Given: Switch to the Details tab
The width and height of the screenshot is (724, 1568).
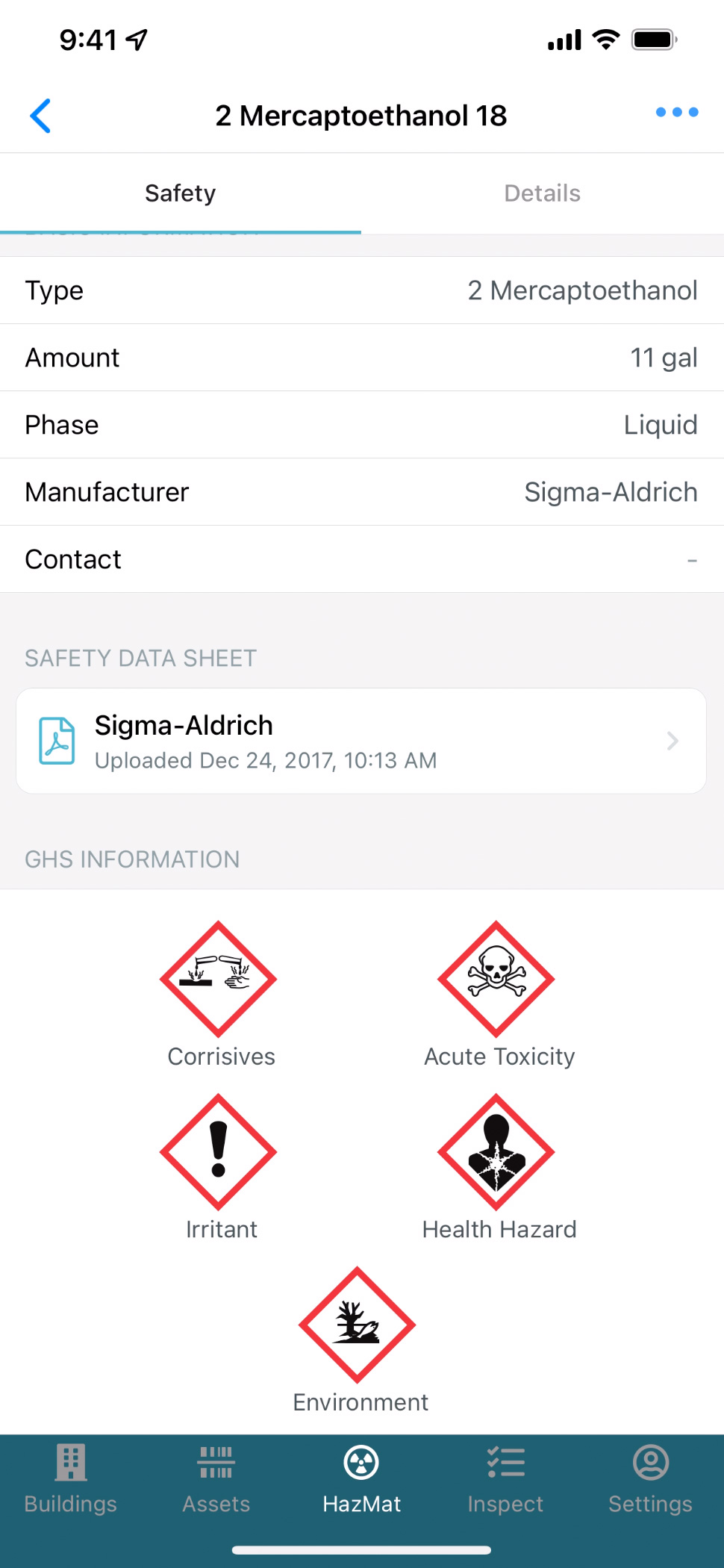Looking at the screenshot, I should pos(542,193).
